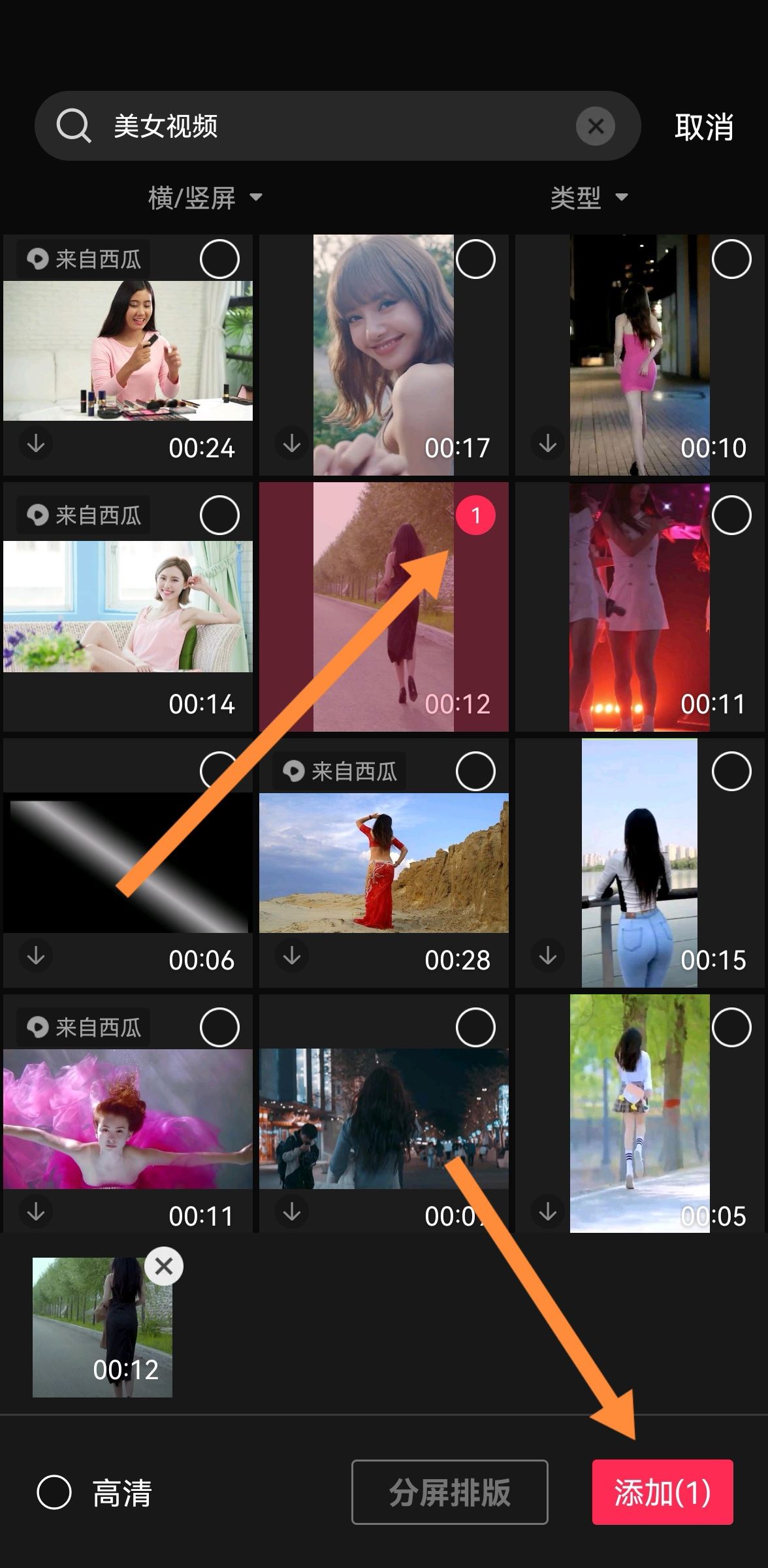Select the 00:10 pink dress night video

tap(731, 259)
